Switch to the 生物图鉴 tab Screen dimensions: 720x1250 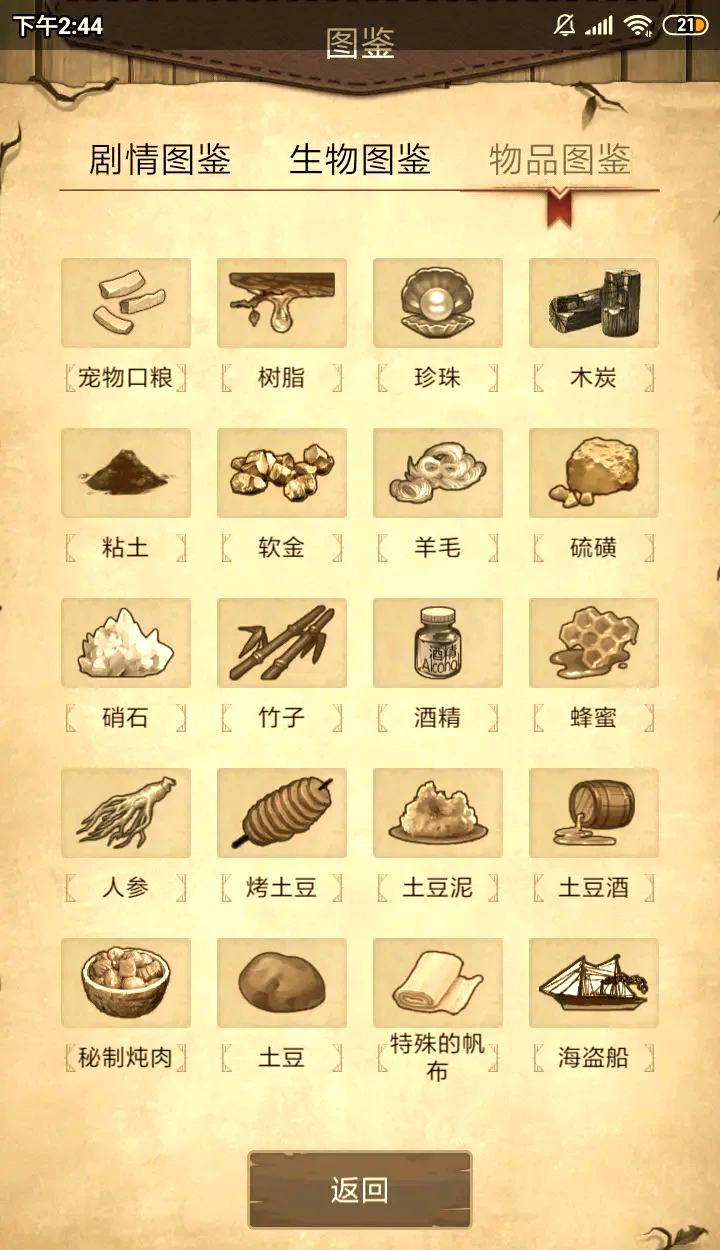pyautogui.click(x=360, y=159)
